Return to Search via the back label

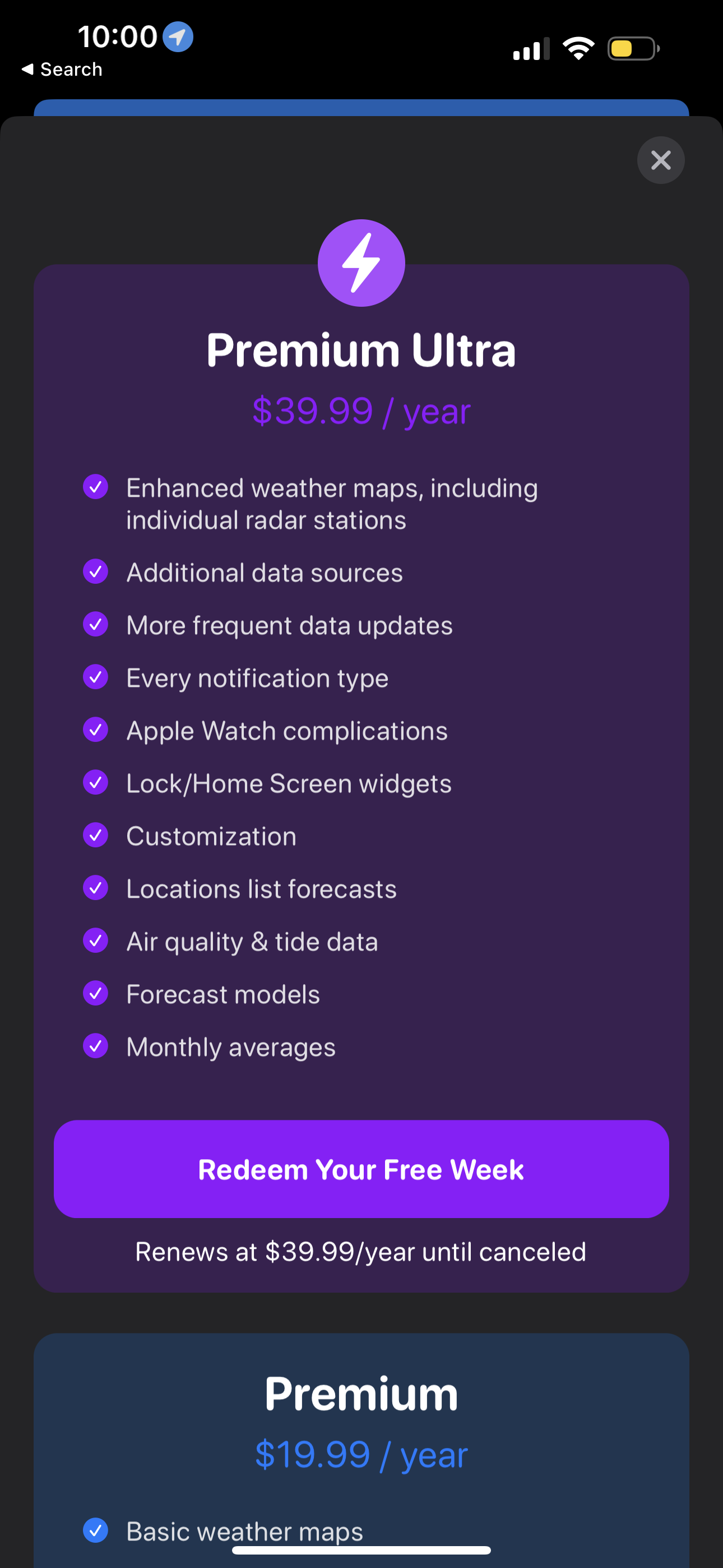61,69
